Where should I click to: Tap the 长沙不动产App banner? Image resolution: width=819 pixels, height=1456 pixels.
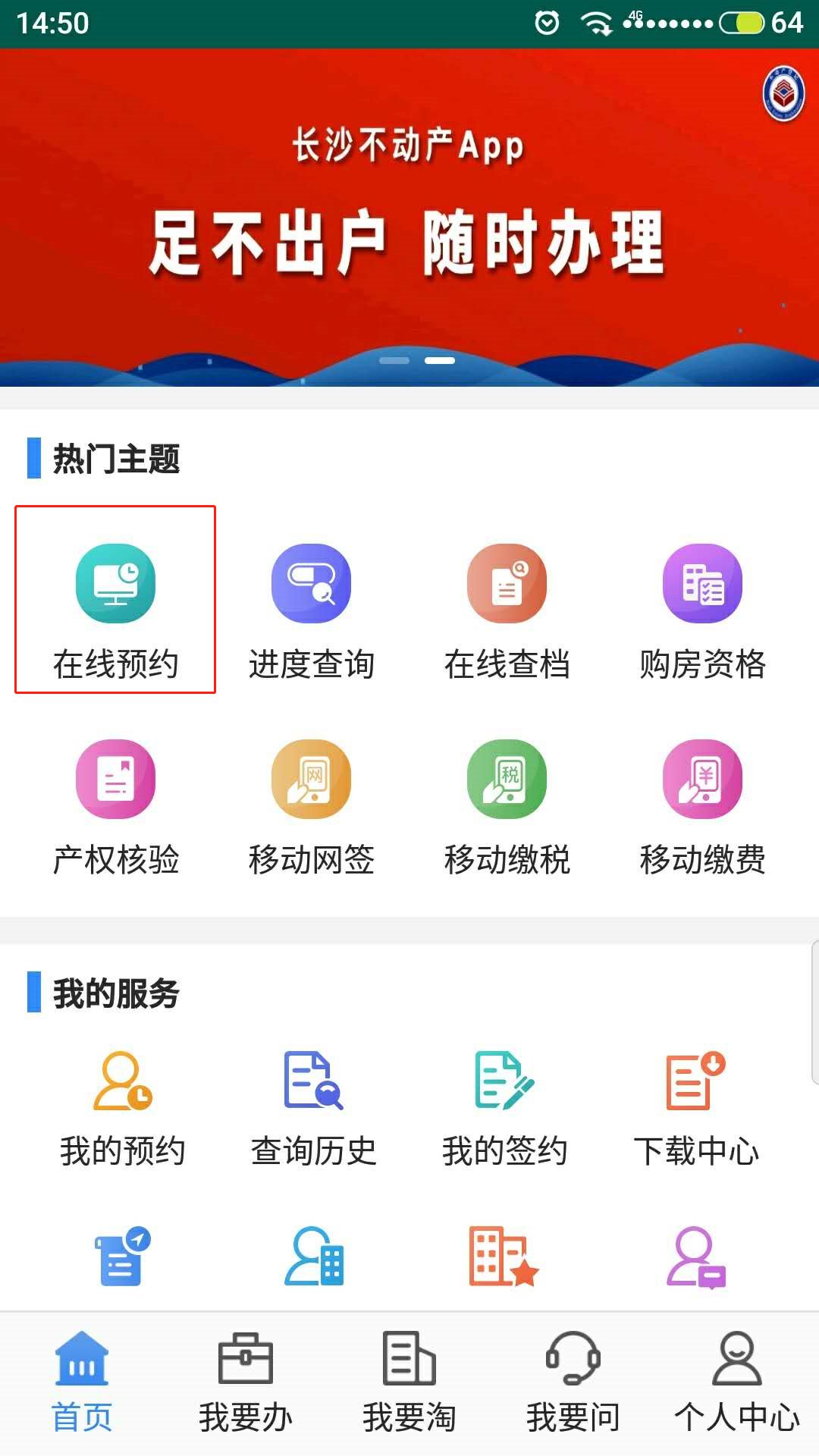pos(409,220)
